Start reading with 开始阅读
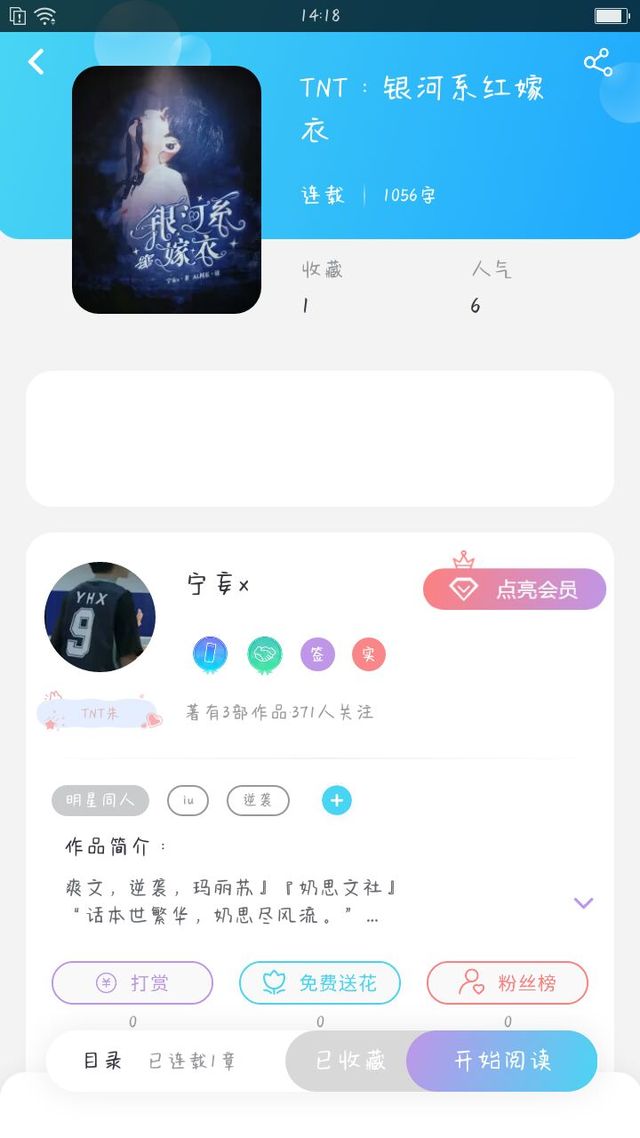Viewport: 640px width, 1138px height. (x=502, y=1061)
